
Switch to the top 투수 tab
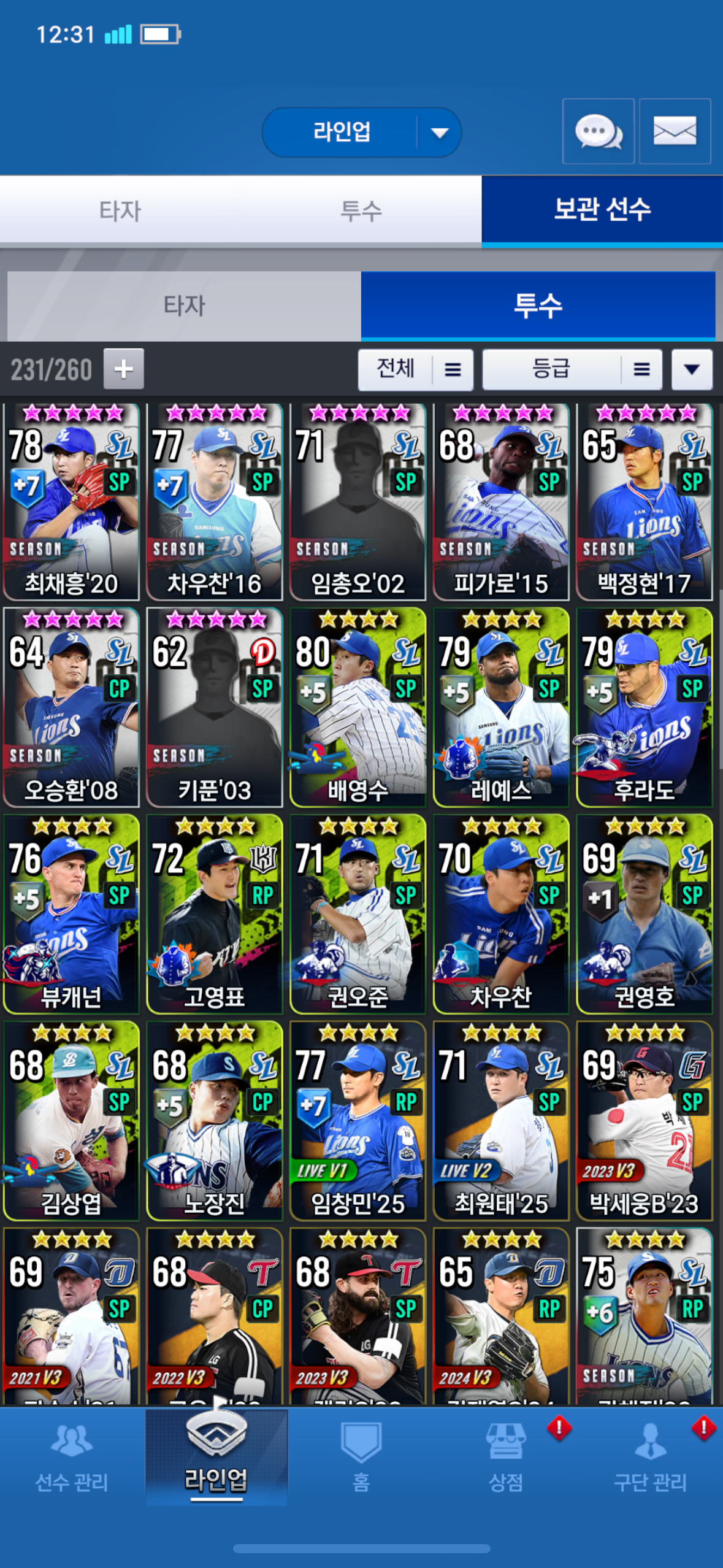tap(361, 210)
